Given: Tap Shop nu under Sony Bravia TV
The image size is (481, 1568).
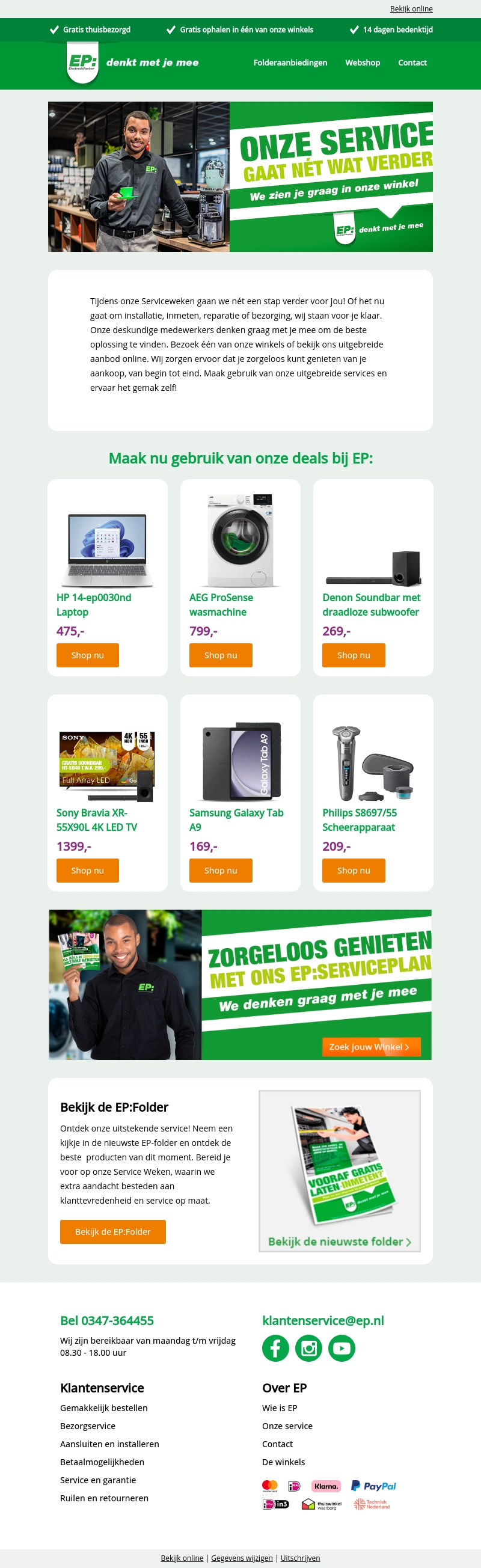Looking at the screenshot, I should click(x=88, y=871).
